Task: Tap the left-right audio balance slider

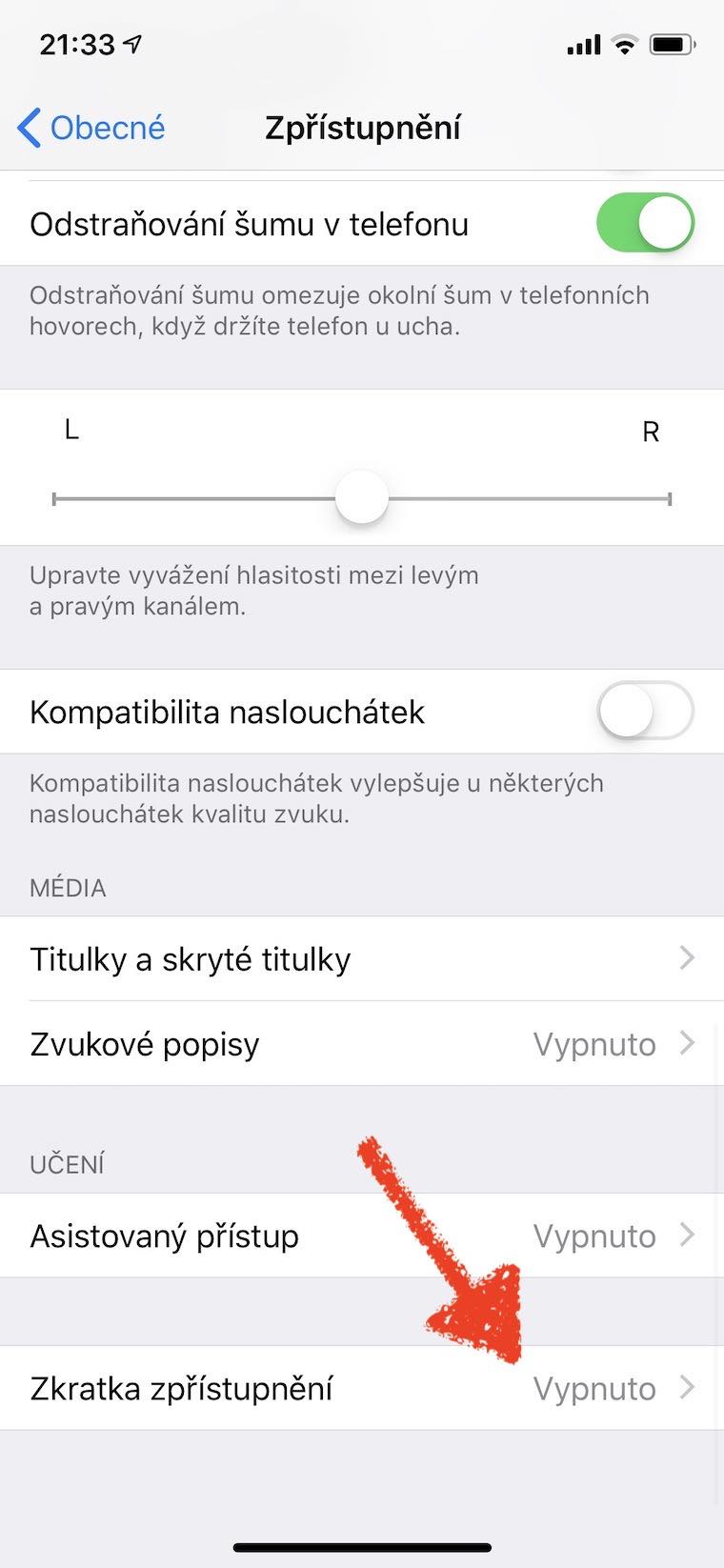Action: (362, 498)
